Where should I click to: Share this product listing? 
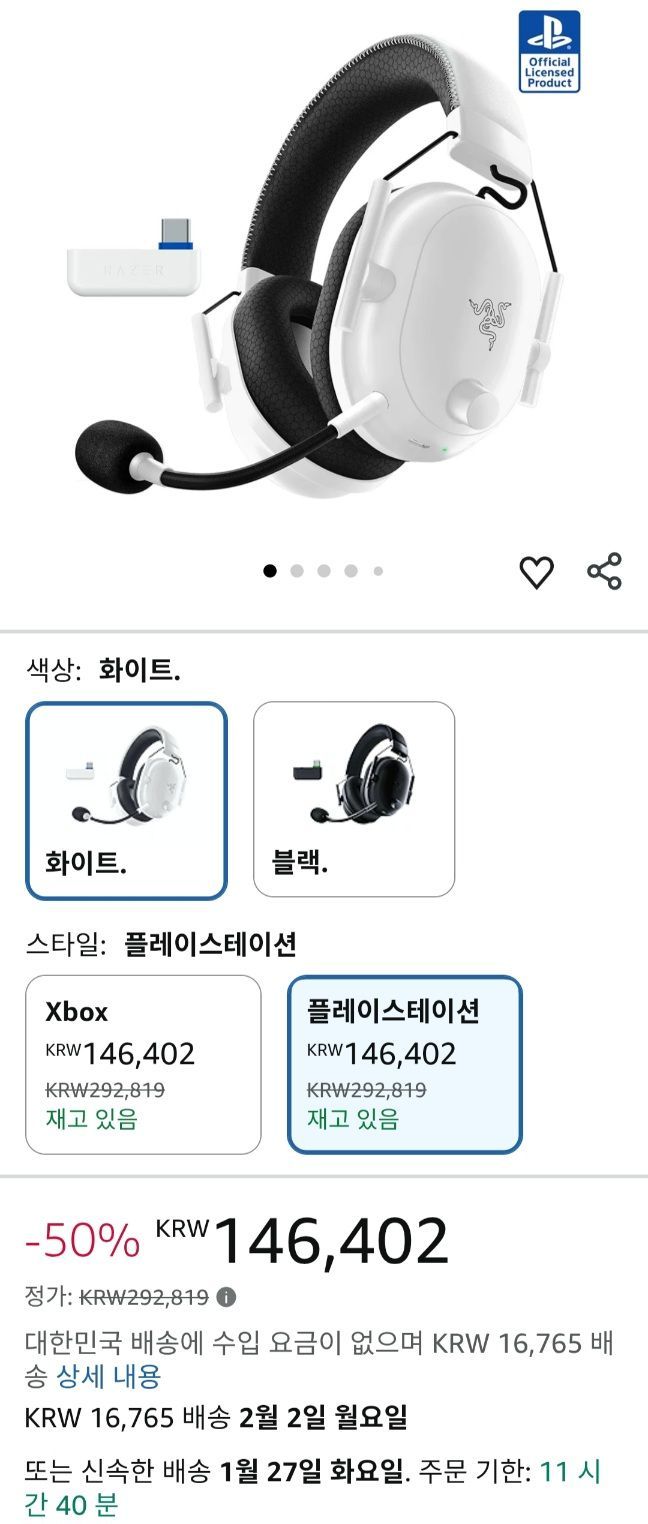[604, 571]
